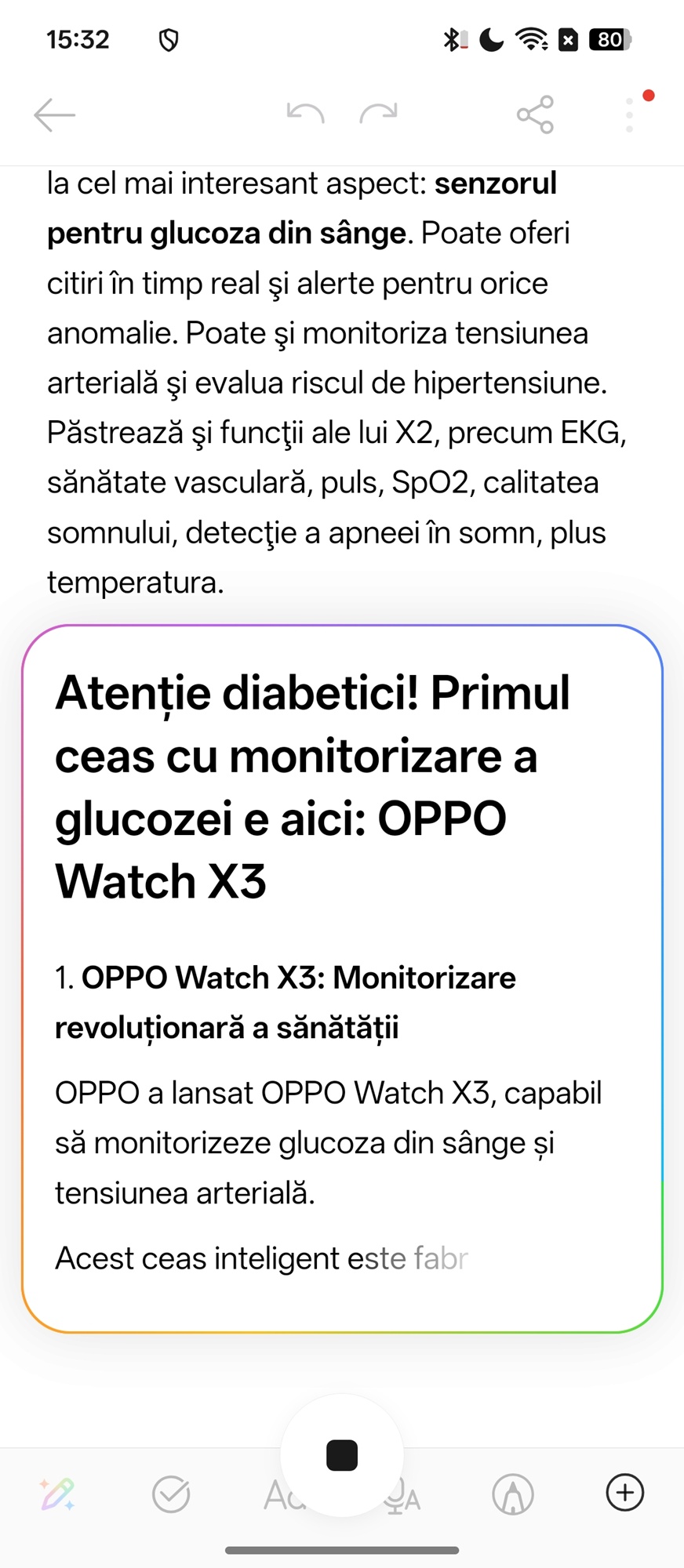
Task: Insert a checklist item
Action: (171, 1494)
